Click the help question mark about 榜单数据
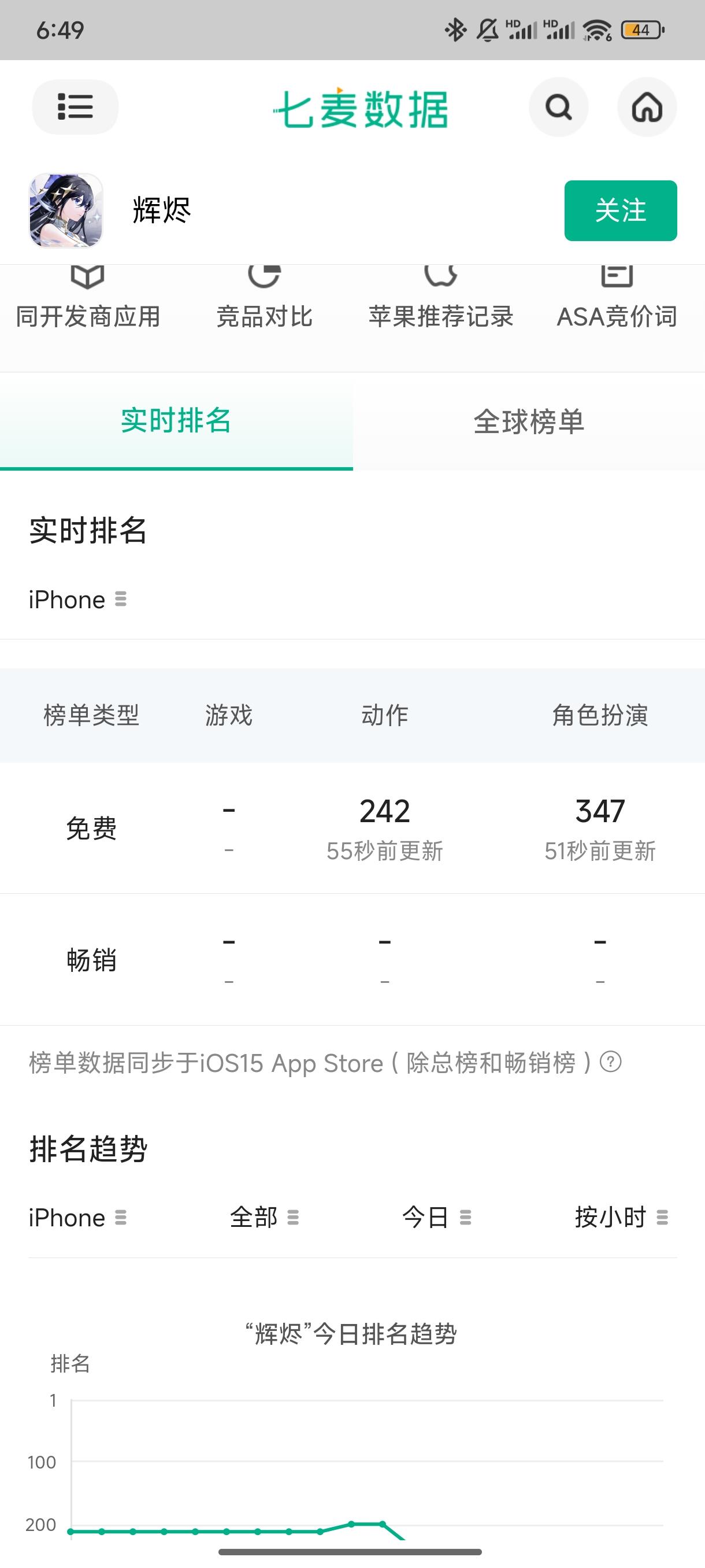Screen dimensions: 705x1568 pyautogui.click(x=610, y=1062)
